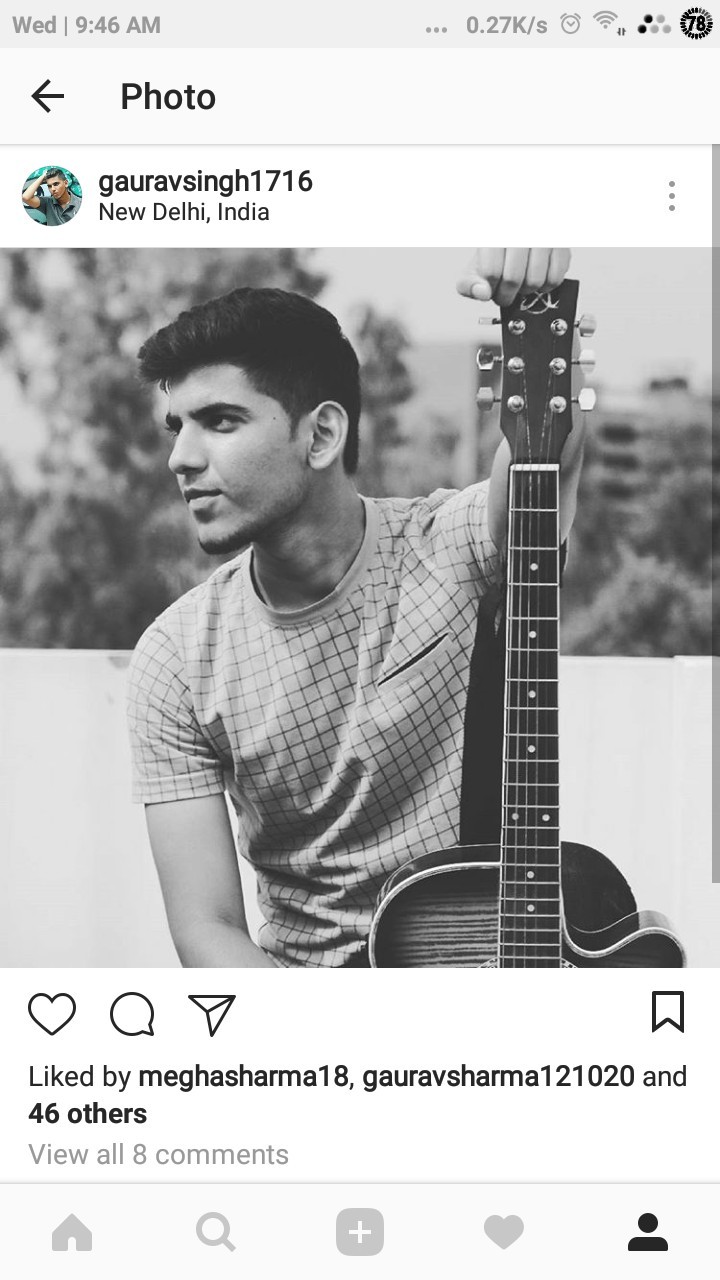This screenshot has width=720, height=1280.
Task: View the 46 others who liked
Action: click(88, 1114)
